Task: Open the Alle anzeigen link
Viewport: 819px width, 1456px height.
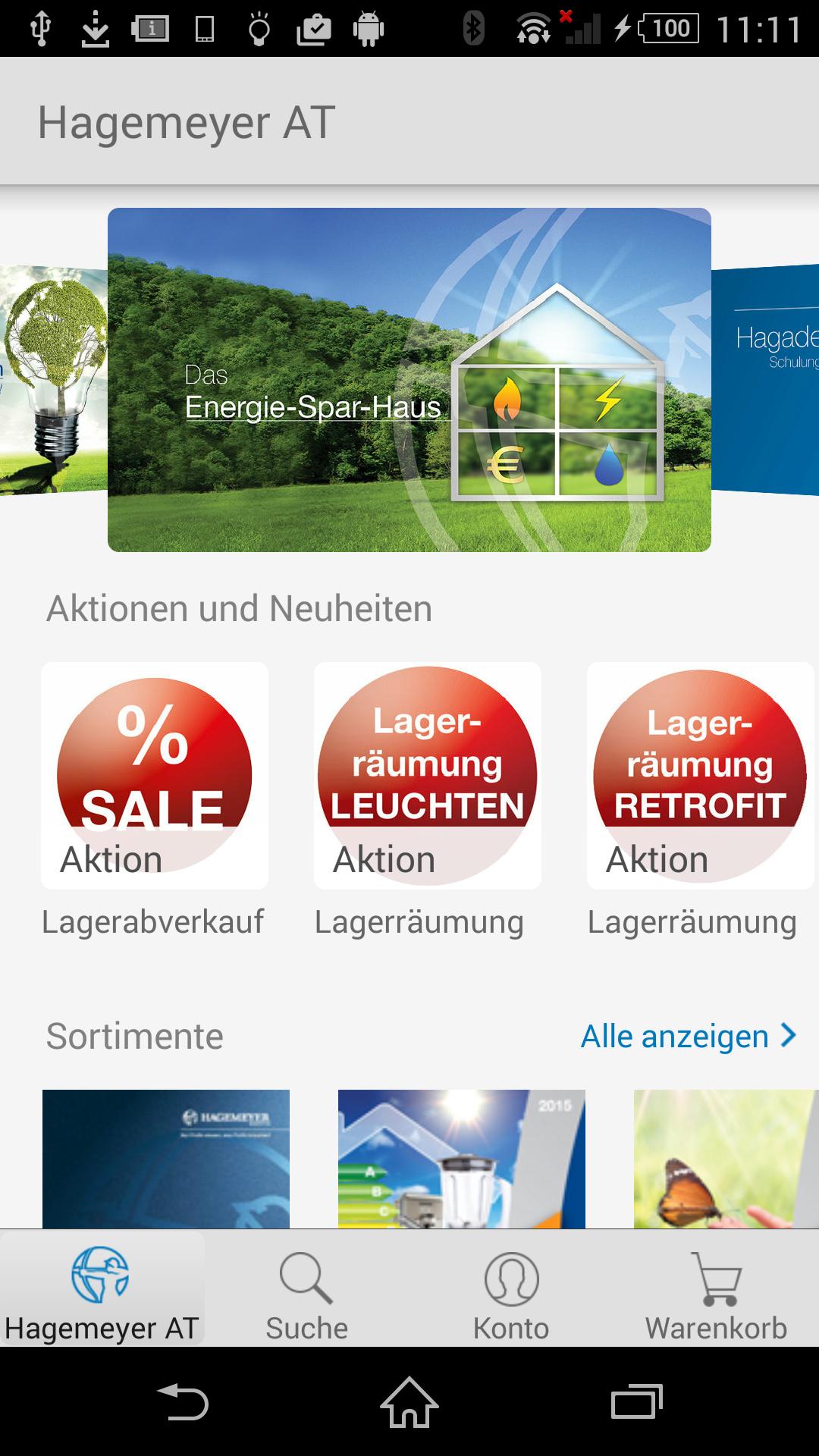Action: 673,1034
